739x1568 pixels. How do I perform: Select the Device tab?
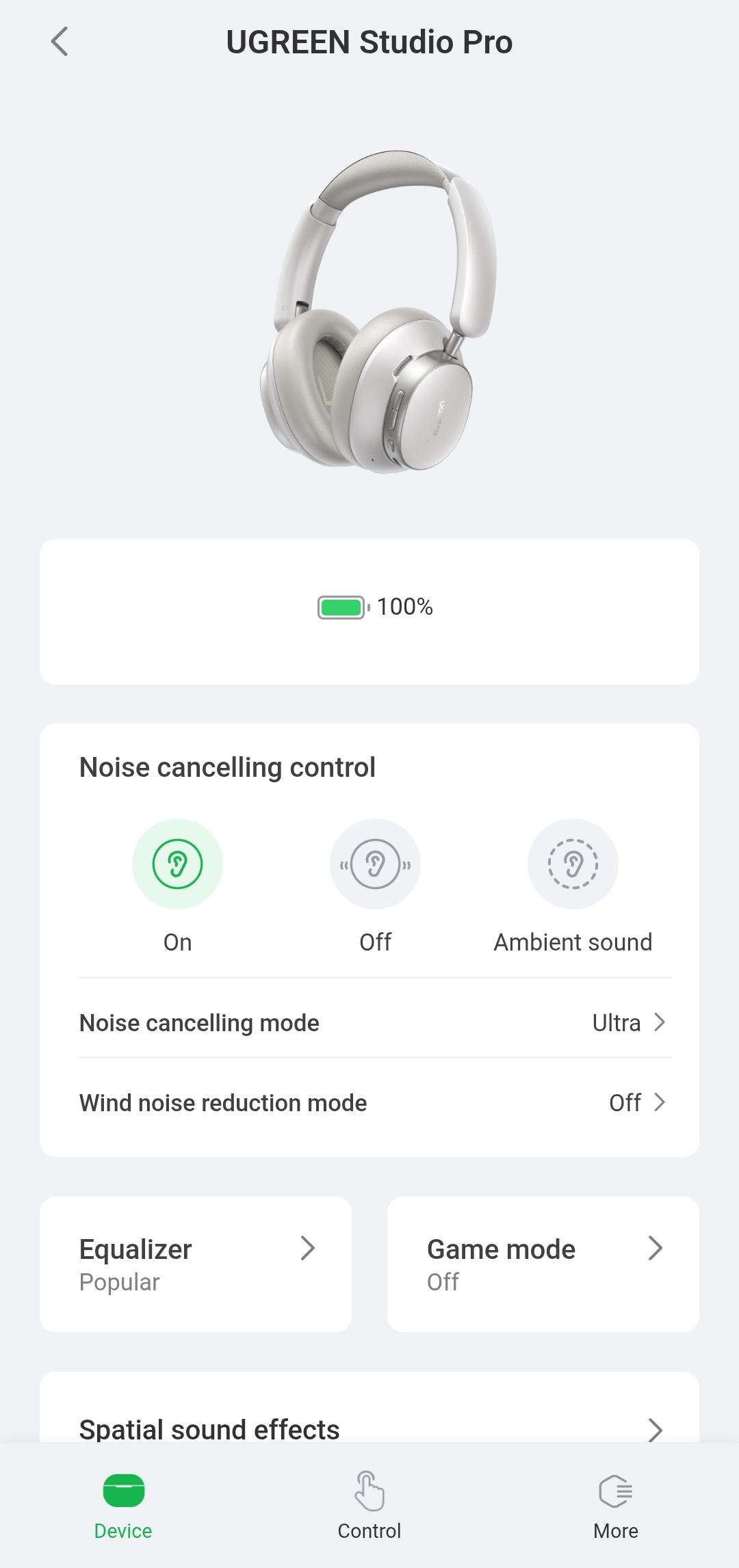point(123,1504)
